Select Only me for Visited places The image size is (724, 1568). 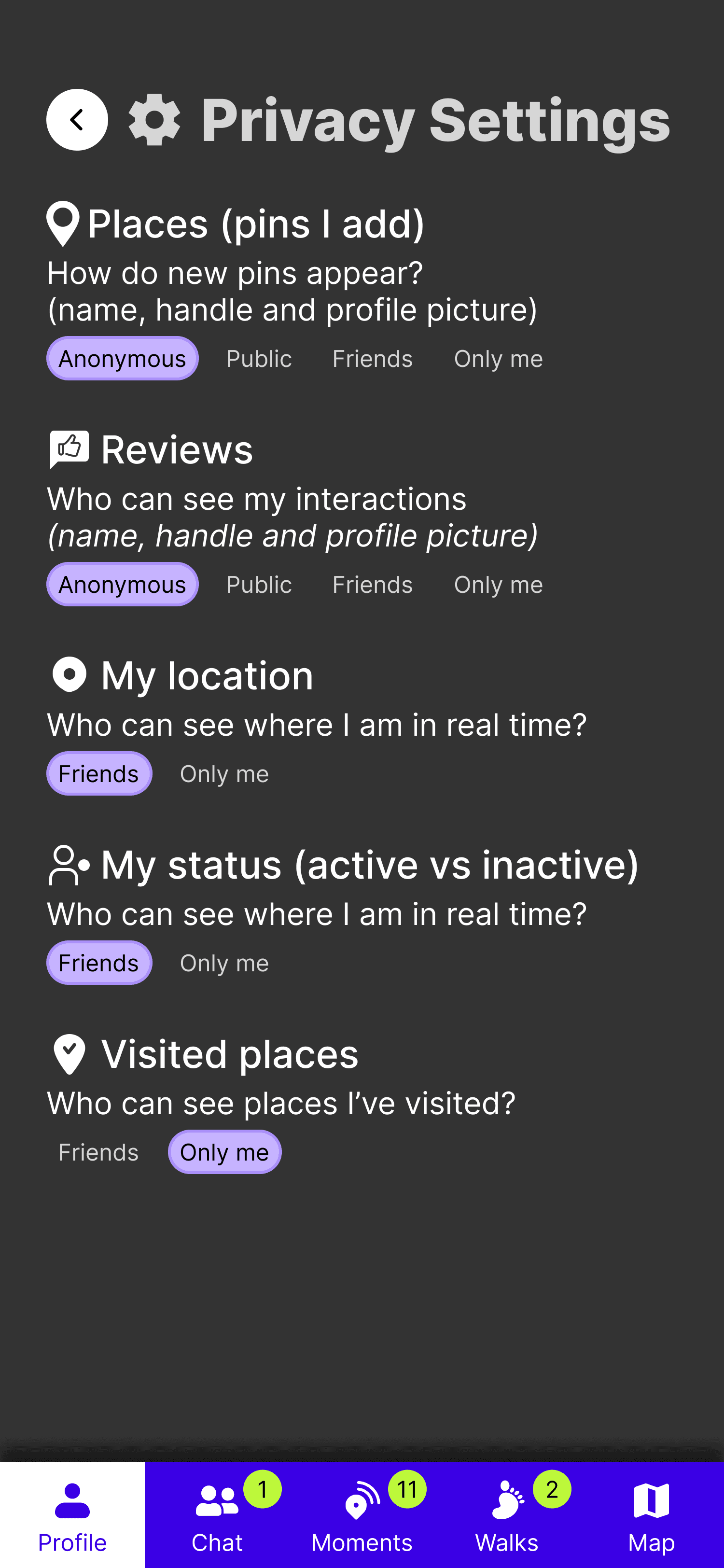(x=224, y=1152)
